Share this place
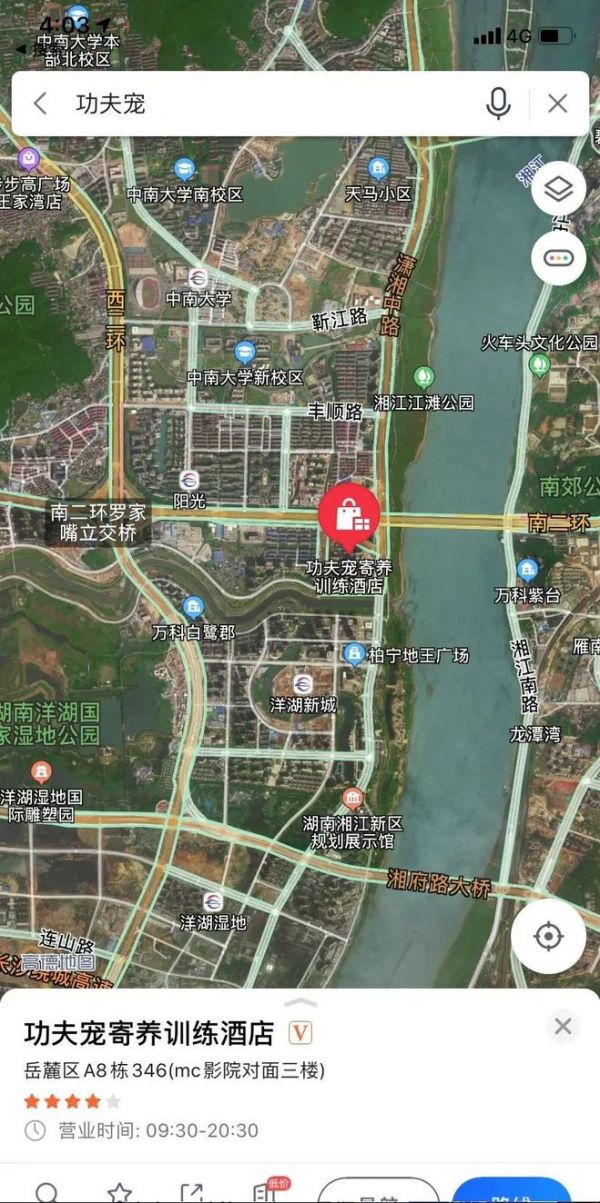Image resolution: width=600 pixels, height=1203 pixels. (x=191, y=1192)
